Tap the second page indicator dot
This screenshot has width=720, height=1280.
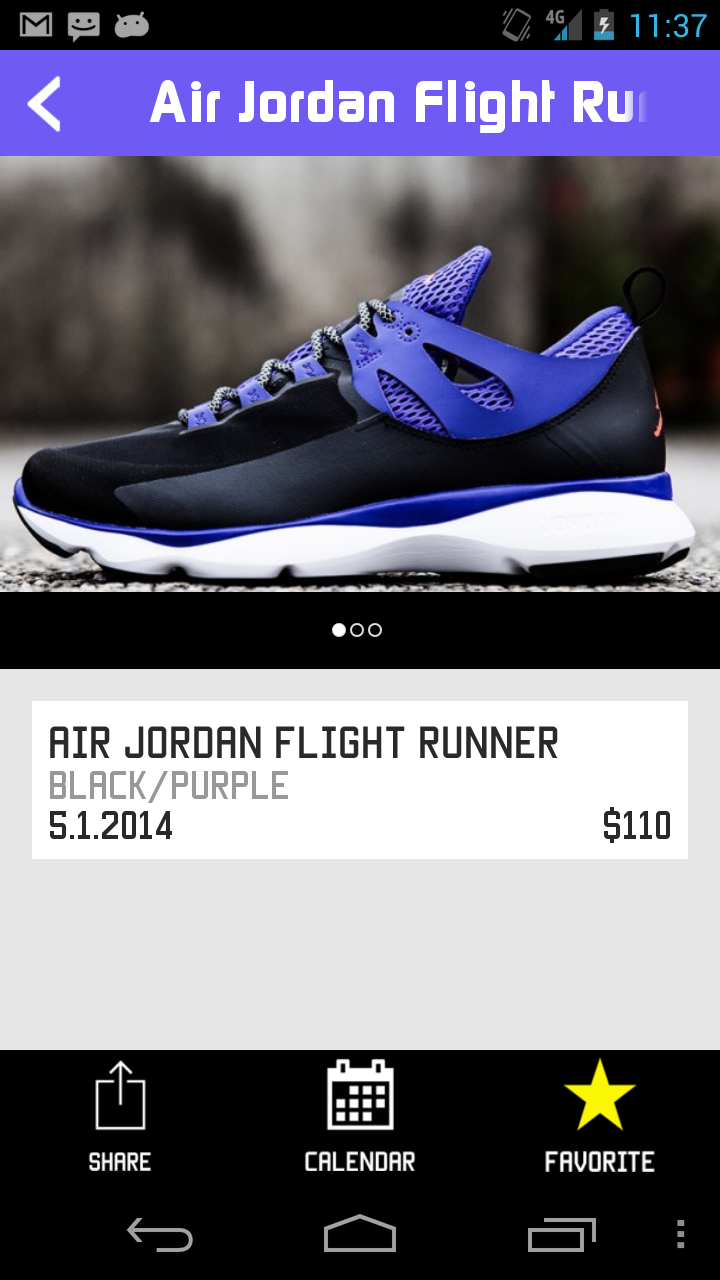pyautogui.click(x=356, y=630)
